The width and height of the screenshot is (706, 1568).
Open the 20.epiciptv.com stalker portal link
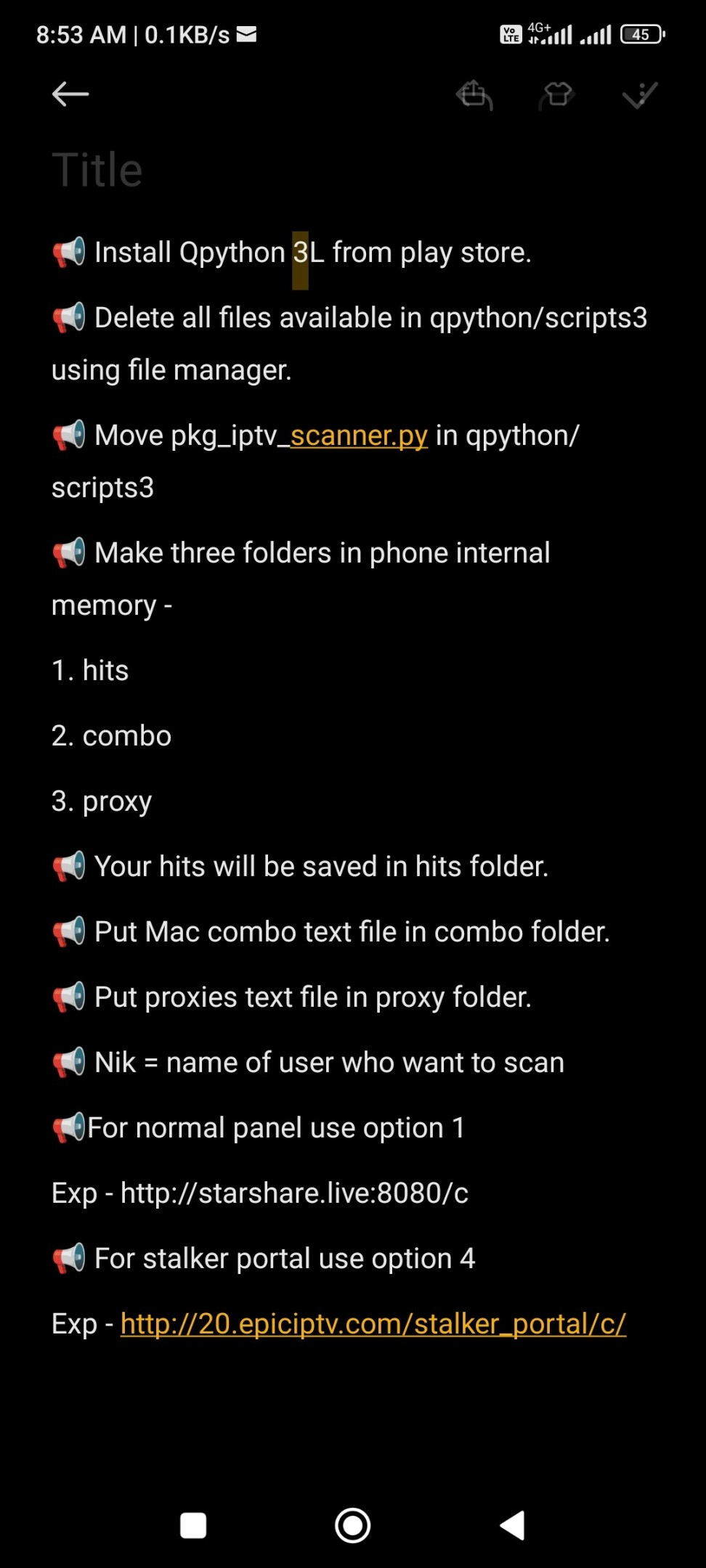click(x=373, y=1324)
